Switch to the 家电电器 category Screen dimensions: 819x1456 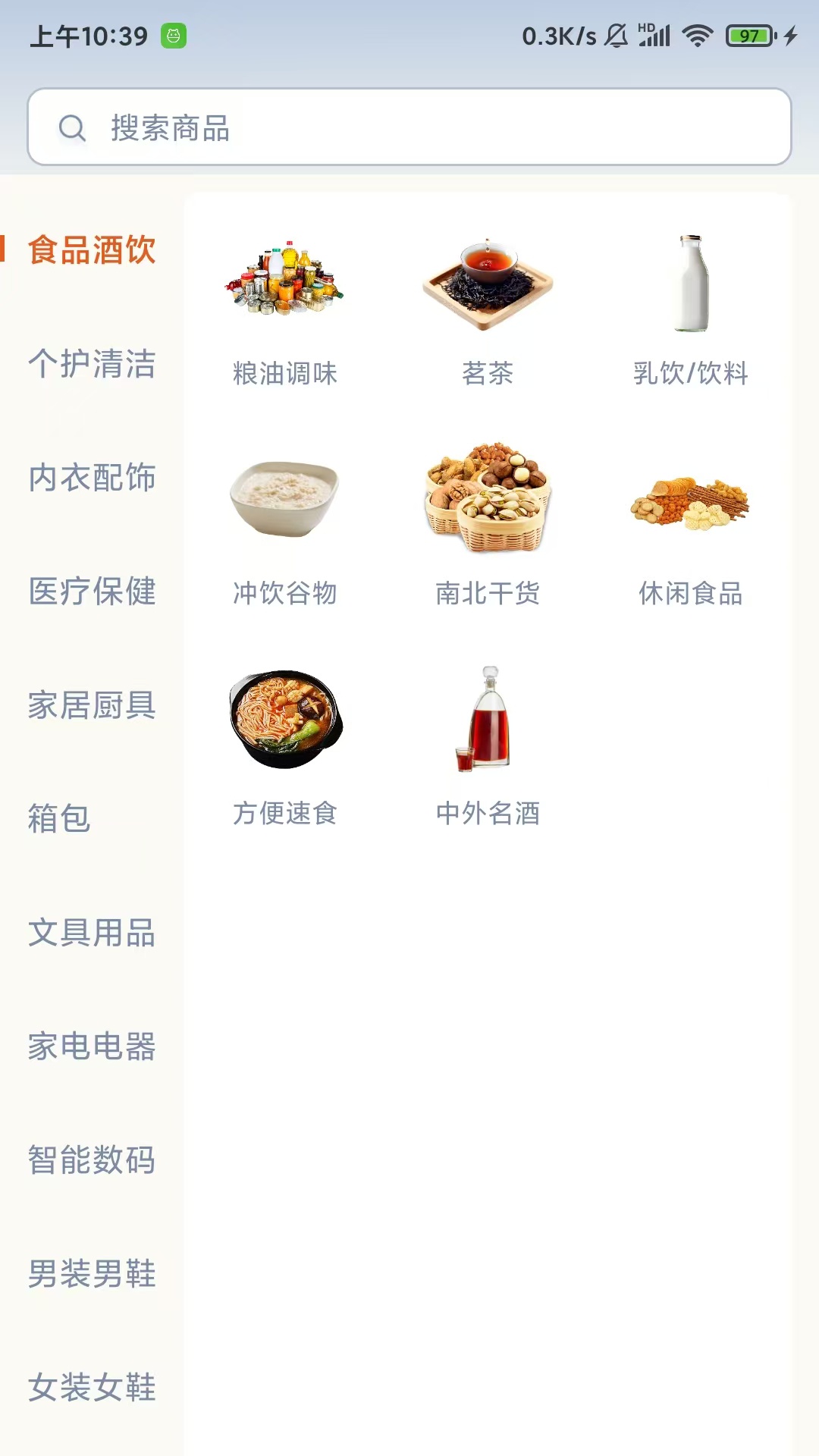91,1047
